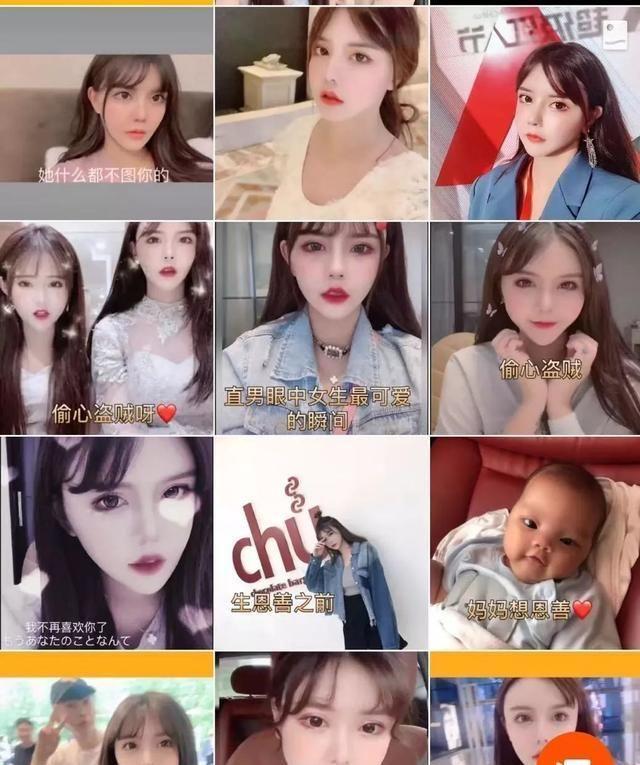Play the video captioned 偷心盗贼呀
The height and width of the screenshot is (765, 640).
[106, 328]
